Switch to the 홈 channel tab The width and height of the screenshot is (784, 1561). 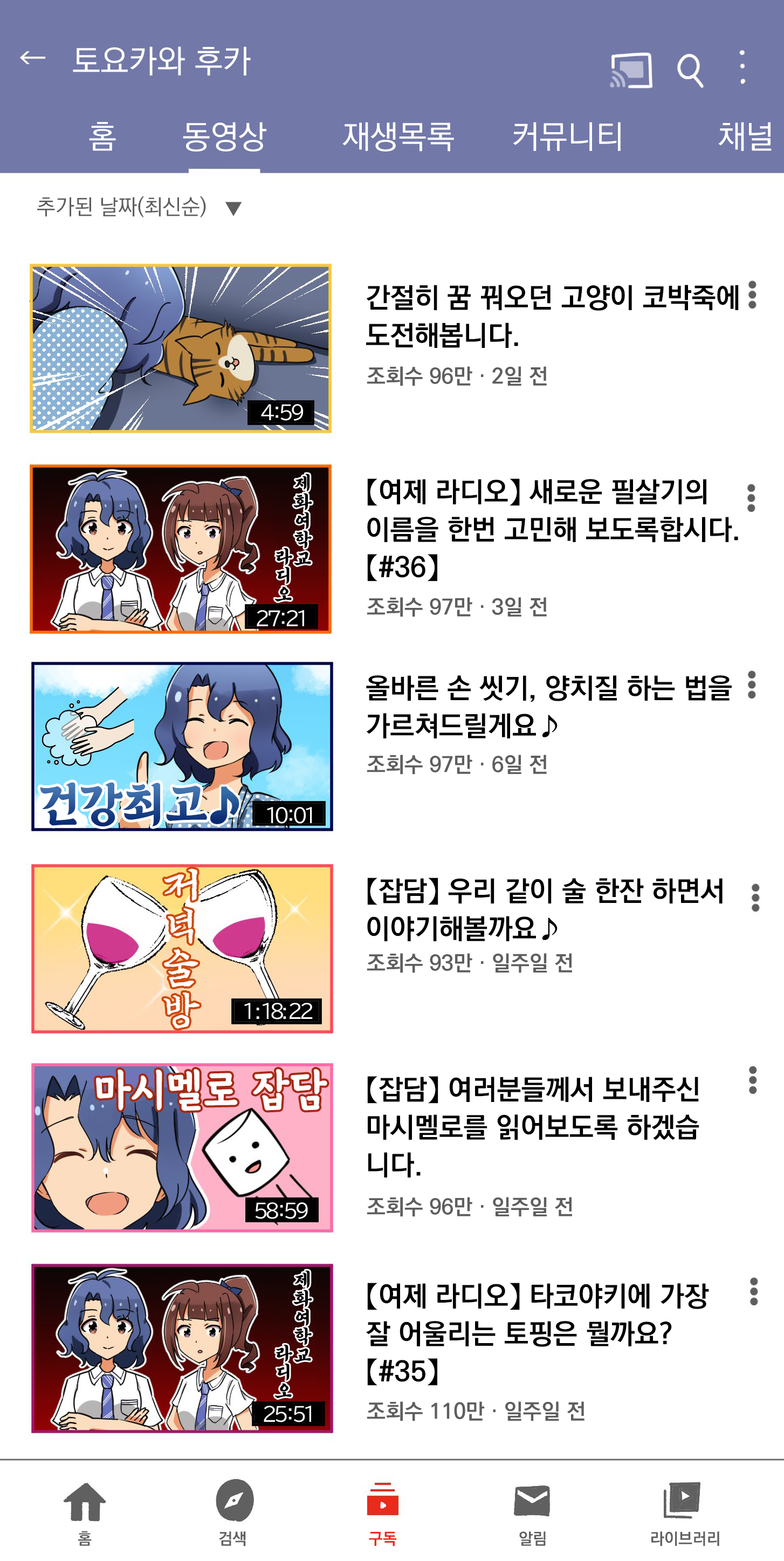pyautogui.click(x=102, y=136)
